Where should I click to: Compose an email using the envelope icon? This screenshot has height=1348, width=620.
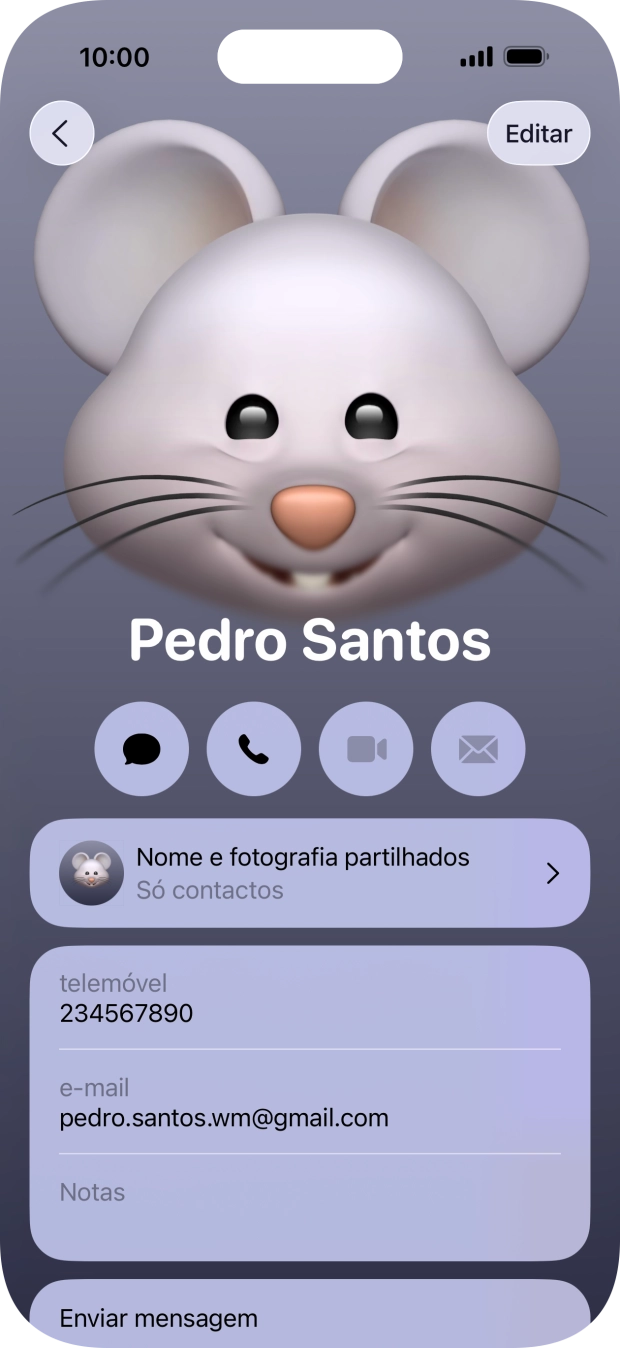[x=478, y=749]
